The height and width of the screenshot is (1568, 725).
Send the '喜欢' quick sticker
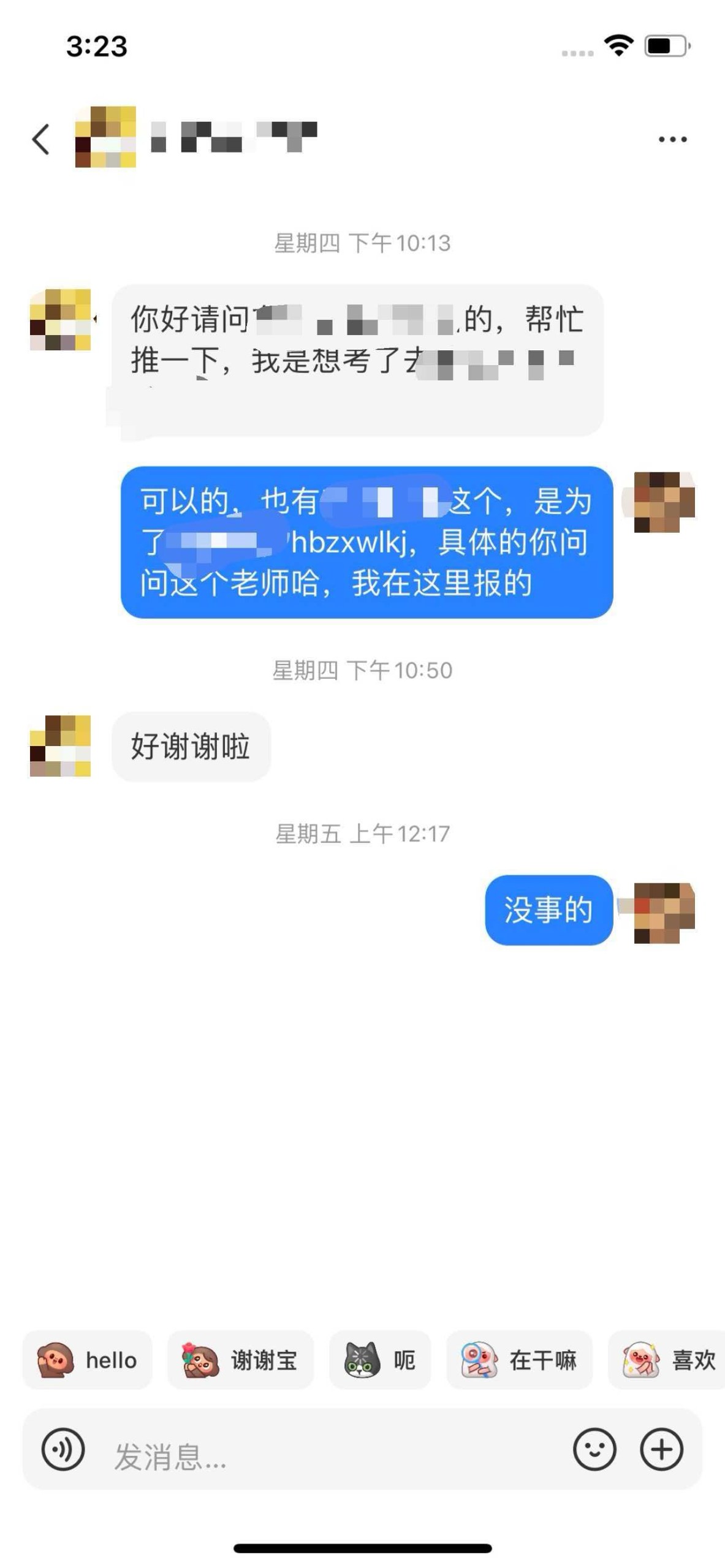point(667,1360)
